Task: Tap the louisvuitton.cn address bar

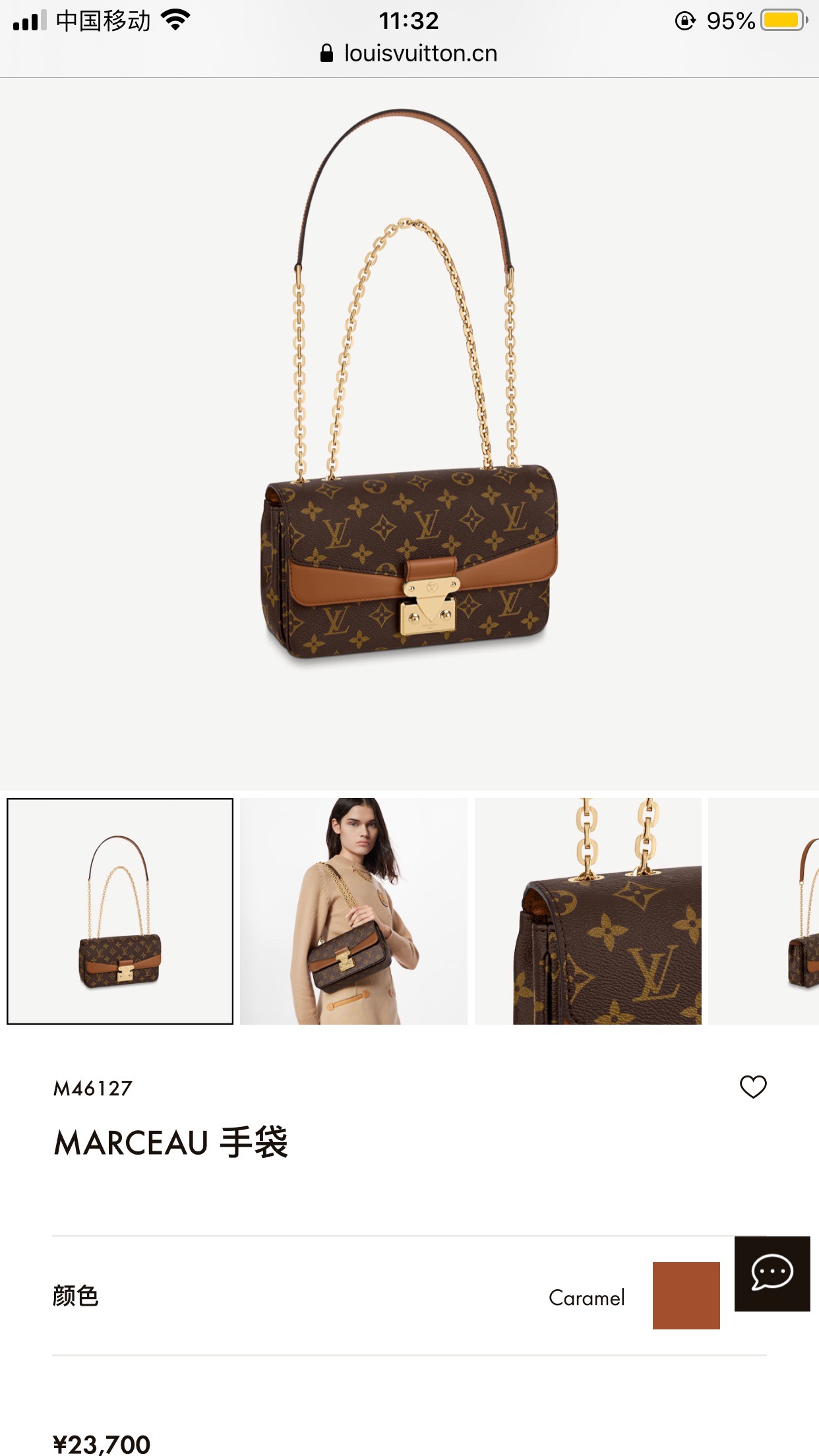Action: [x=409, y=53]
